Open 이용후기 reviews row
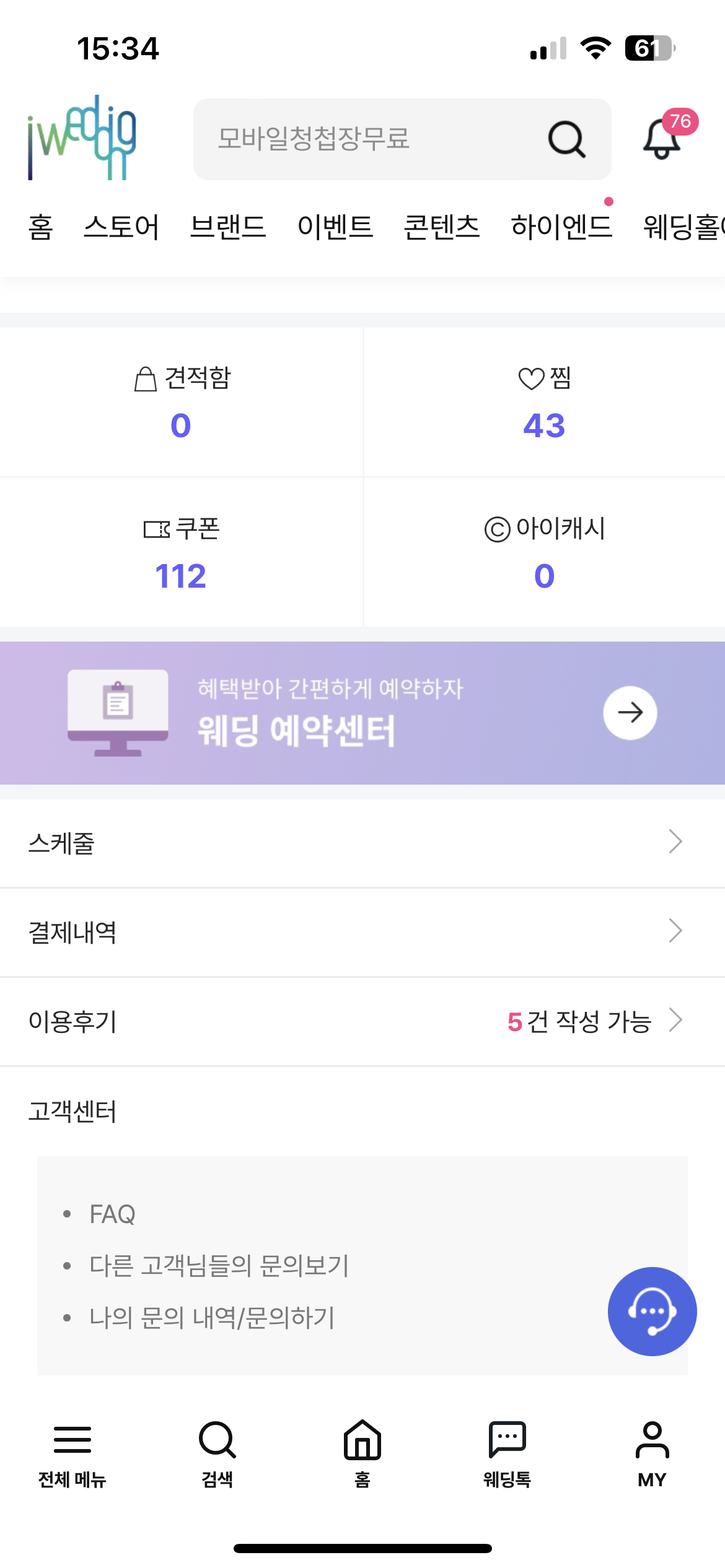The height and width of the screenshot is (1568, 725). [362, 1021]
